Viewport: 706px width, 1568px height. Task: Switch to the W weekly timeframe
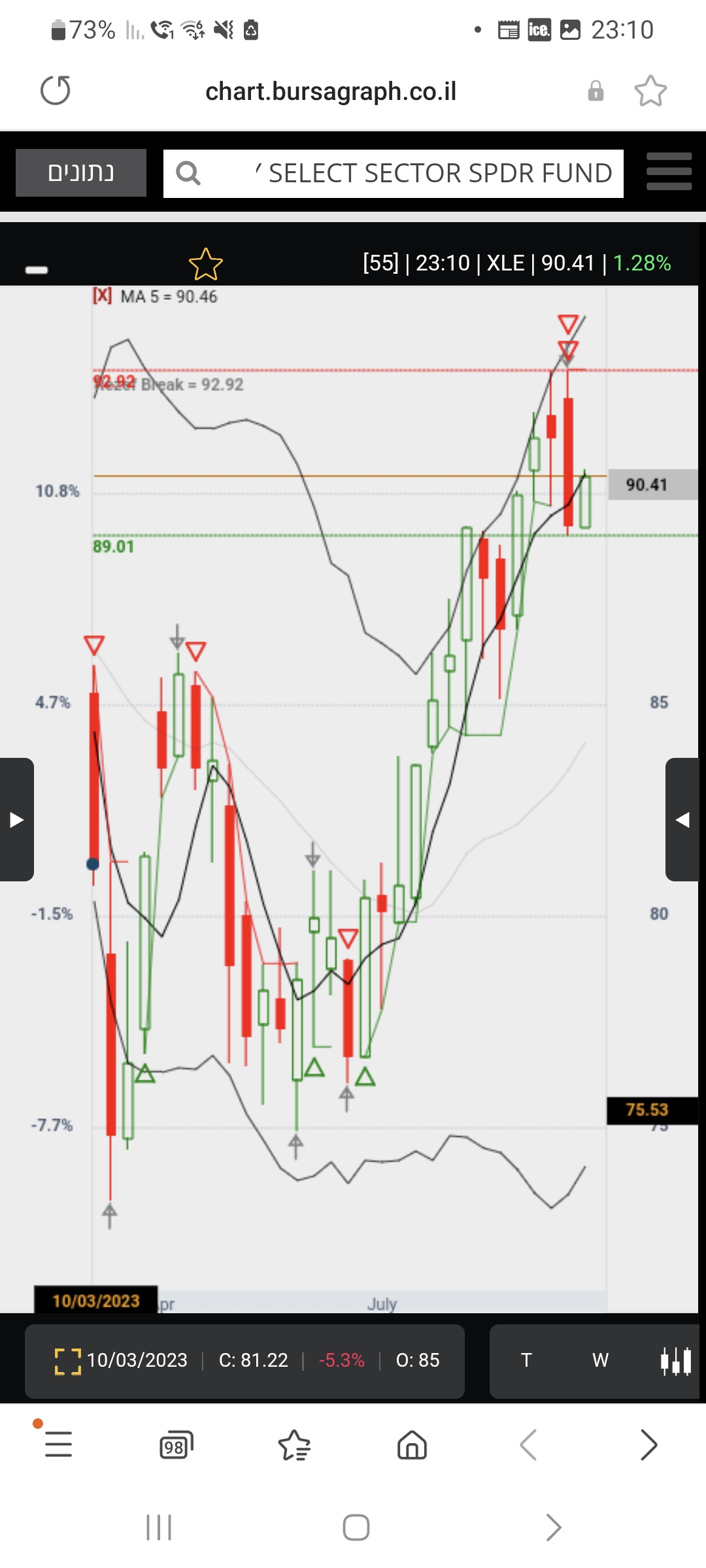600,1361
